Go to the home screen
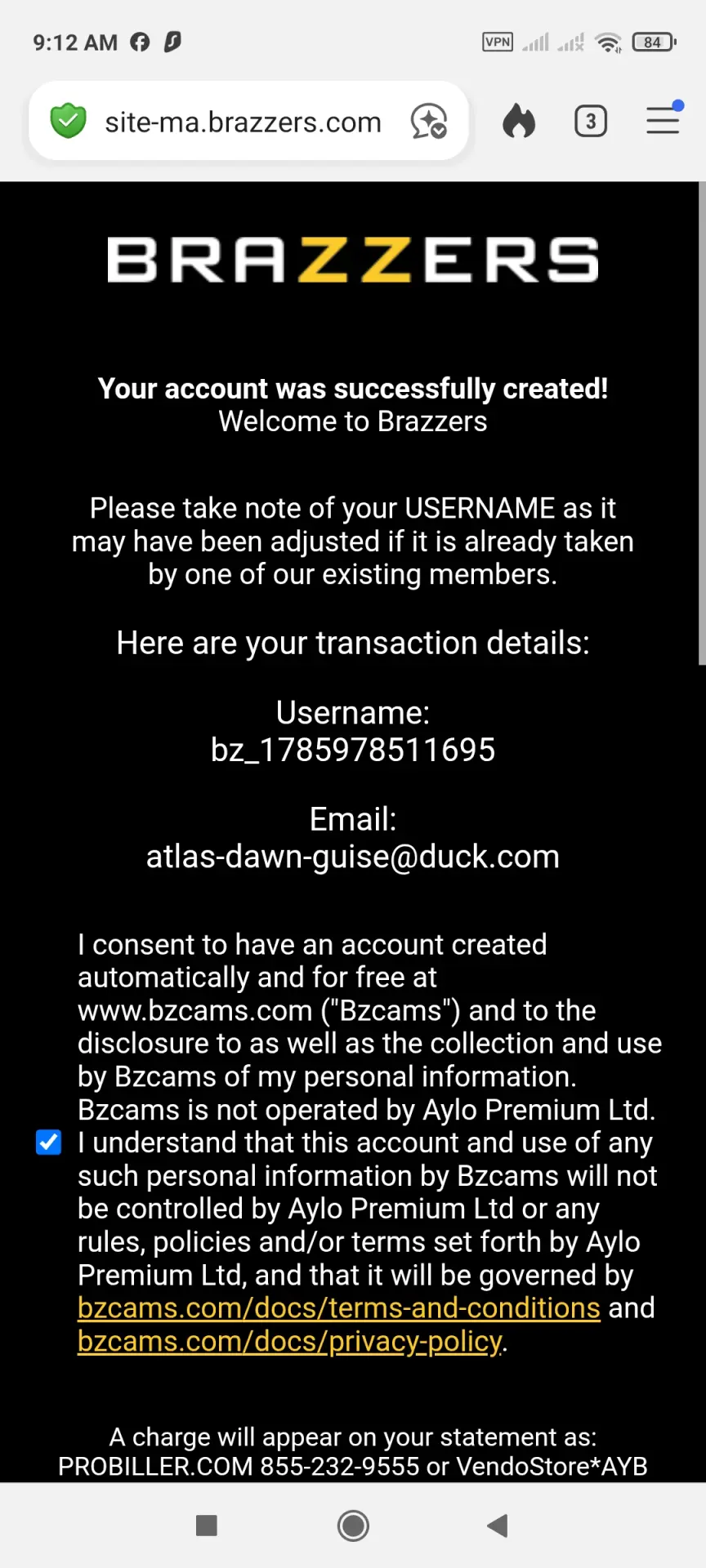Screen dimensions: 706x1568 [353, 1526]
